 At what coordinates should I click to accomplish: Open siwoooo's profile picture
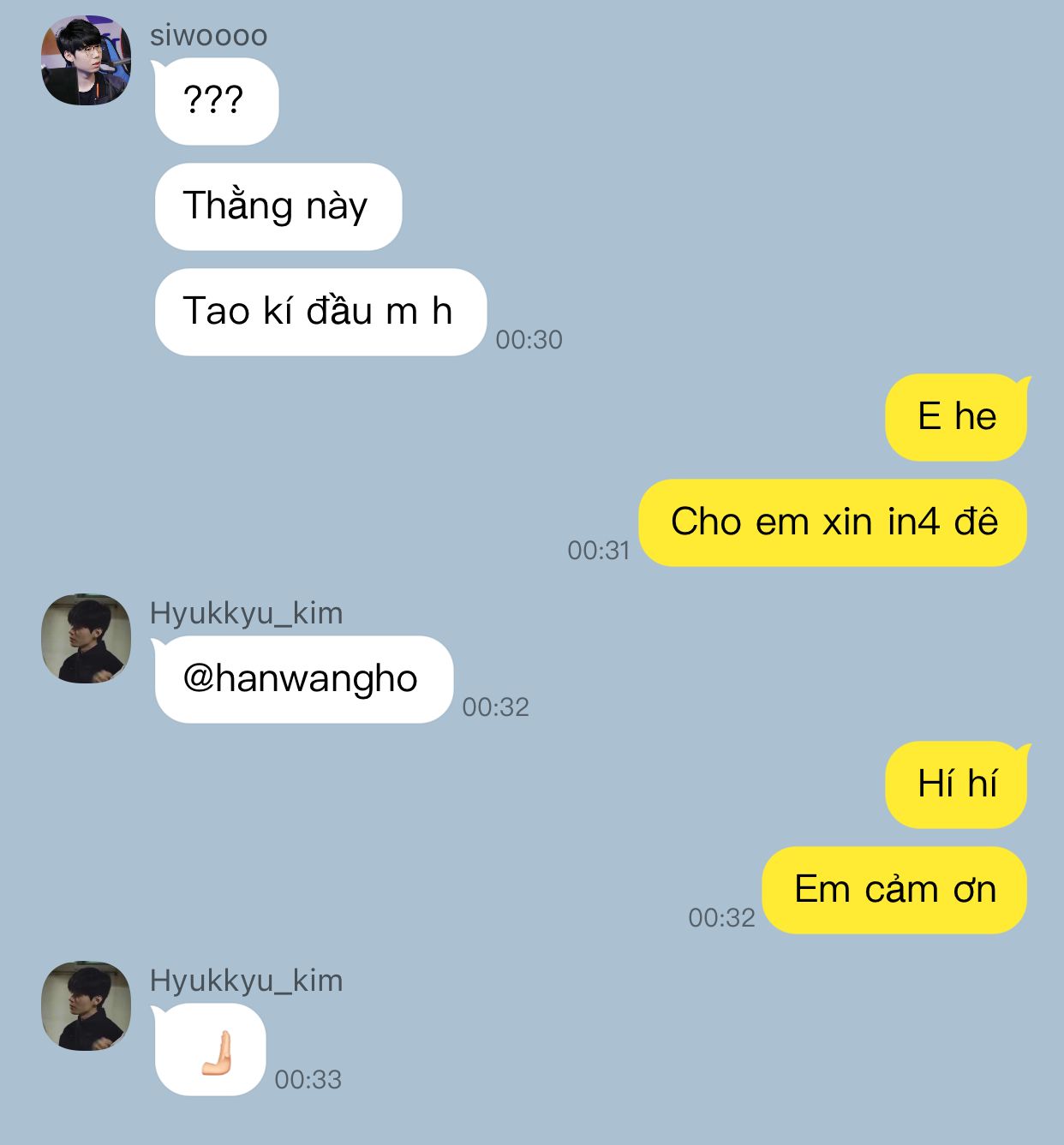[86, 61]
